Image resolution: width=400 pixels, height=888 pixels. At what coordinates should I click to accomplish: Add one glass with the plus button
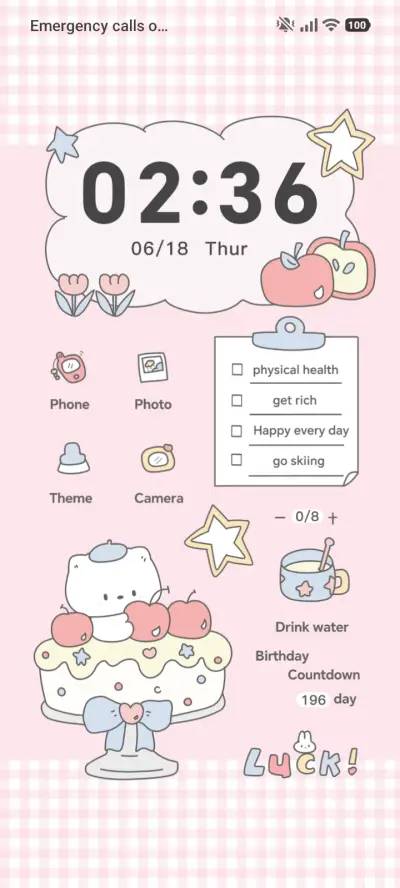coord(333,518)
